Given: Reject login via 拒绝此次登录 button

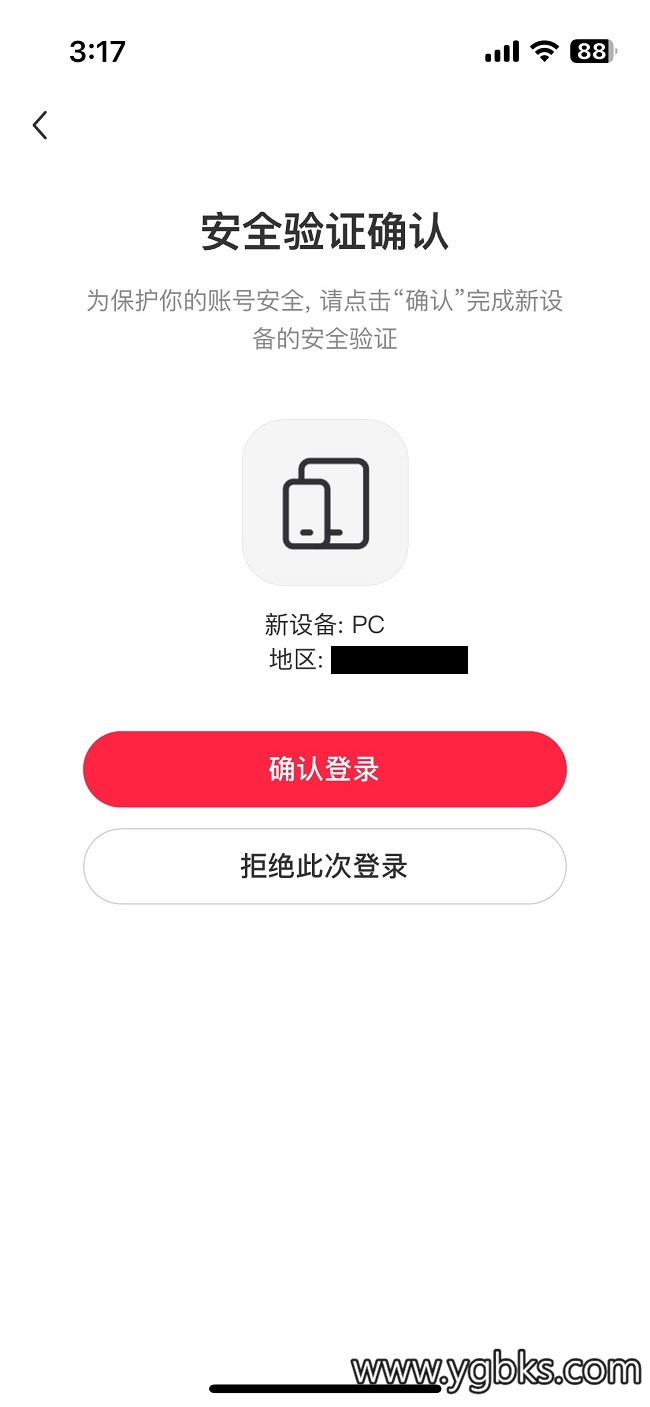Looking at the screenshot, I should [x=324, y=866].
